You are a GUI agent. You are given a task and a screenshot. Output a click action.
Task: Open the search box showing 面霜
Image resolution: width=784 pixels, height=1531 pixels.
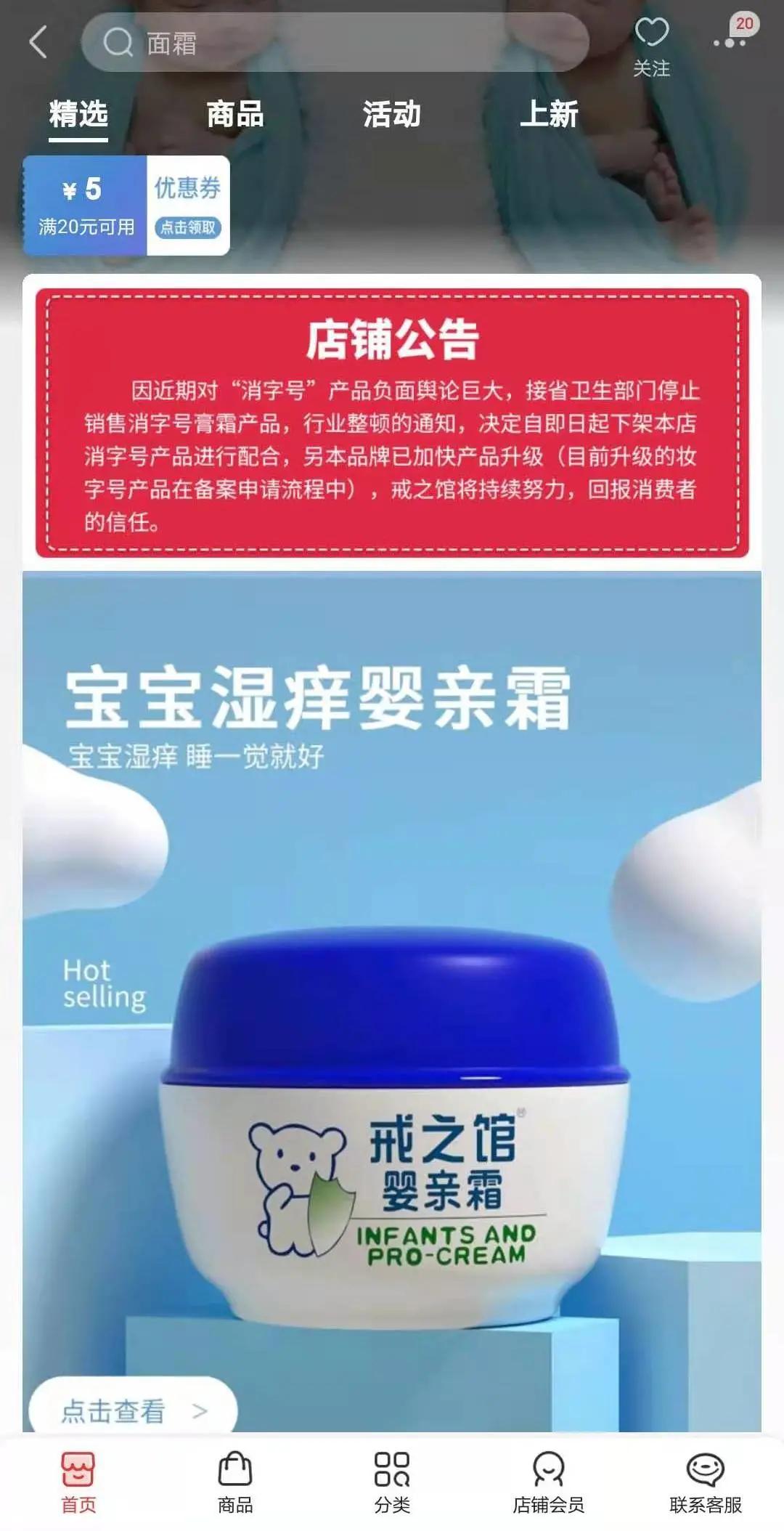[334, 43]
